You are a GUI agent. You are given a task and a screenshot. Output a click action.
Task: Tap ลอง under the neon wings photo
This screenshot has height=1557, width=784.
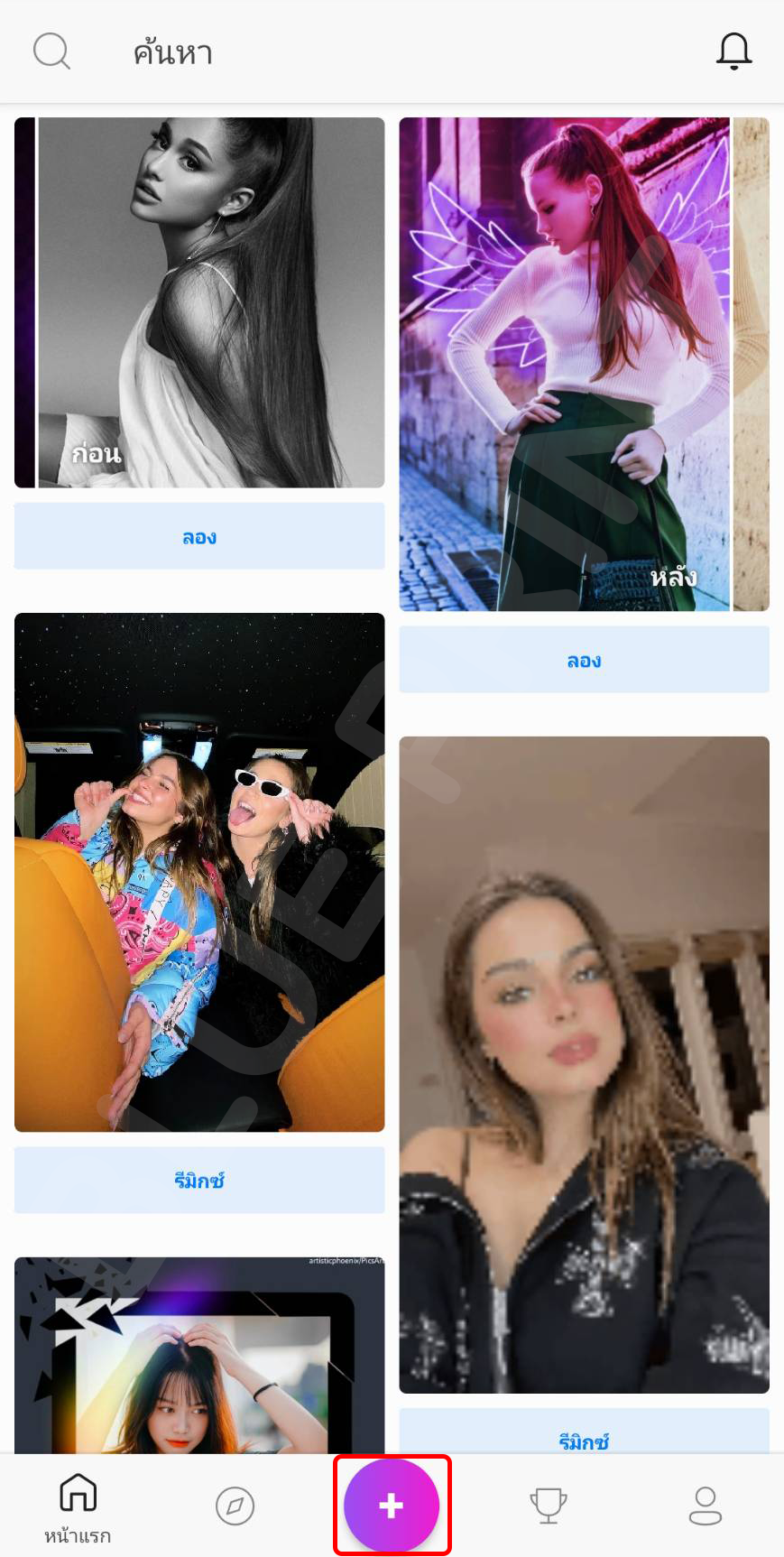tap(584, 660)
